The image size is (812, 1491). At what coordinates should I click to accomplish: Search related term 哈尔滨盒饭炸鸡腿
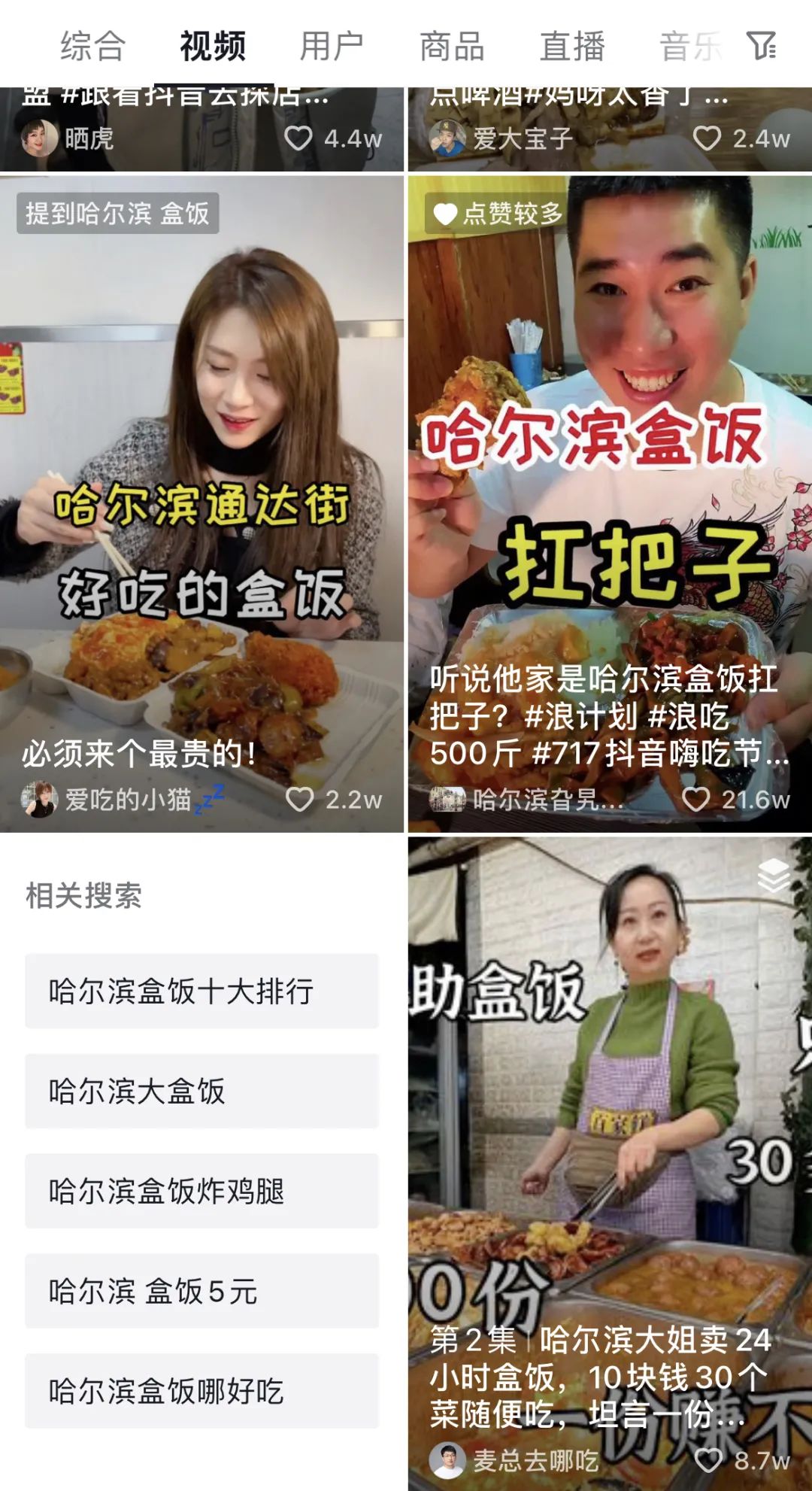click(201, 1191)
